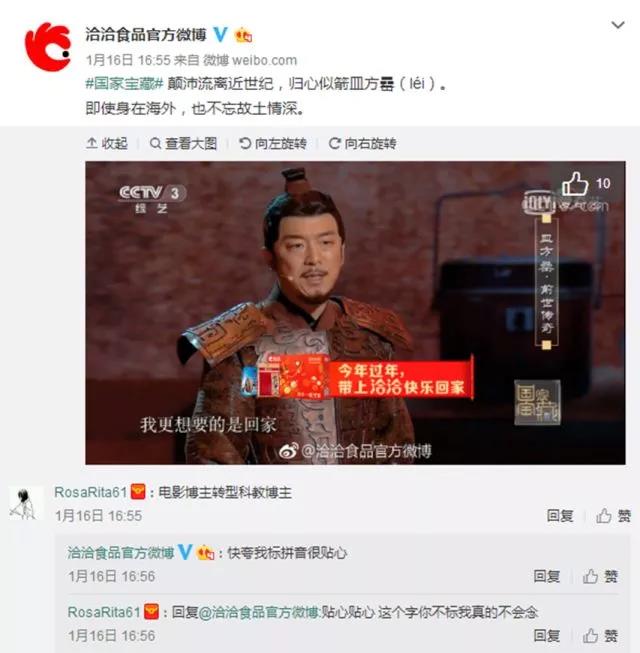
Task: Open the weibo.com source link
Action: 264,60
